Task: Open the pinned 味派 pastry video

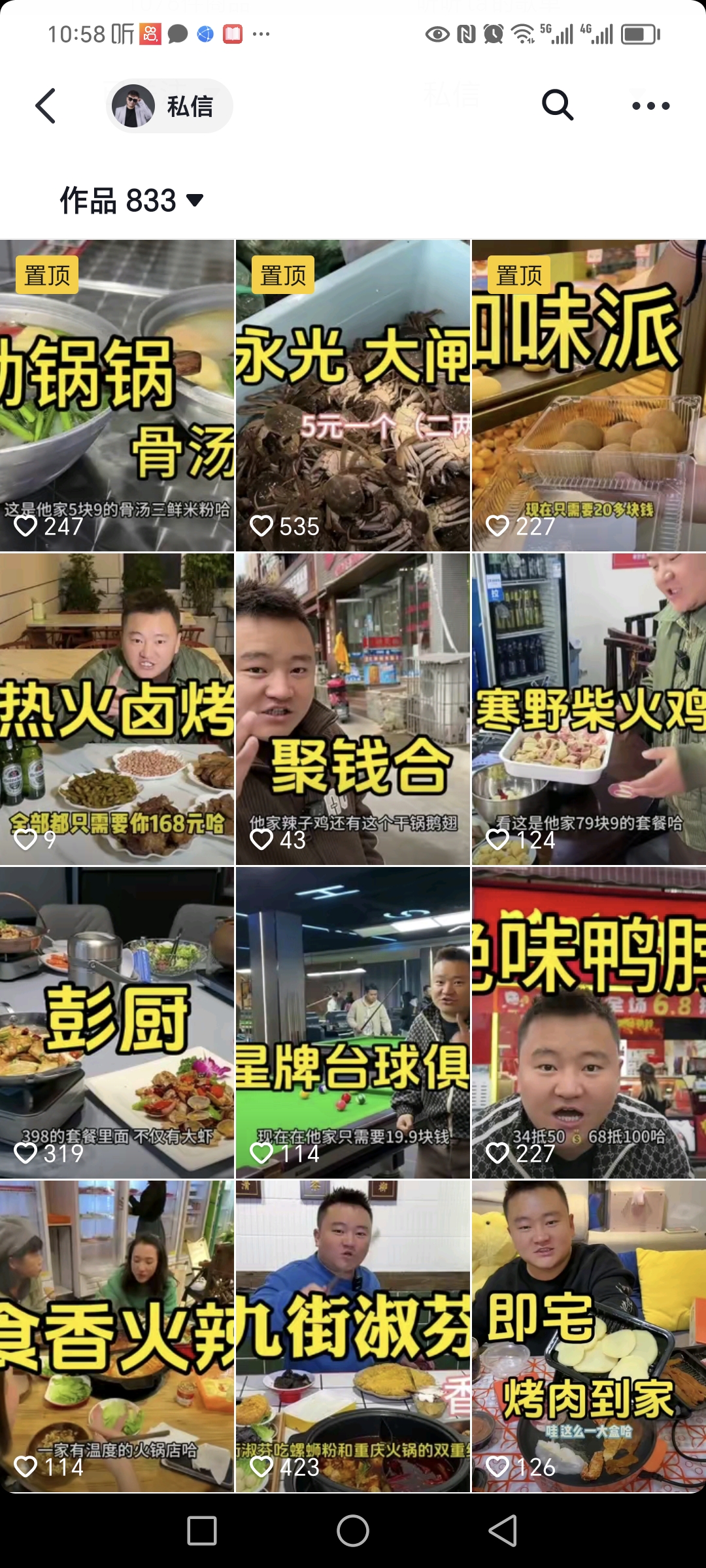Action: coord(588,395)
